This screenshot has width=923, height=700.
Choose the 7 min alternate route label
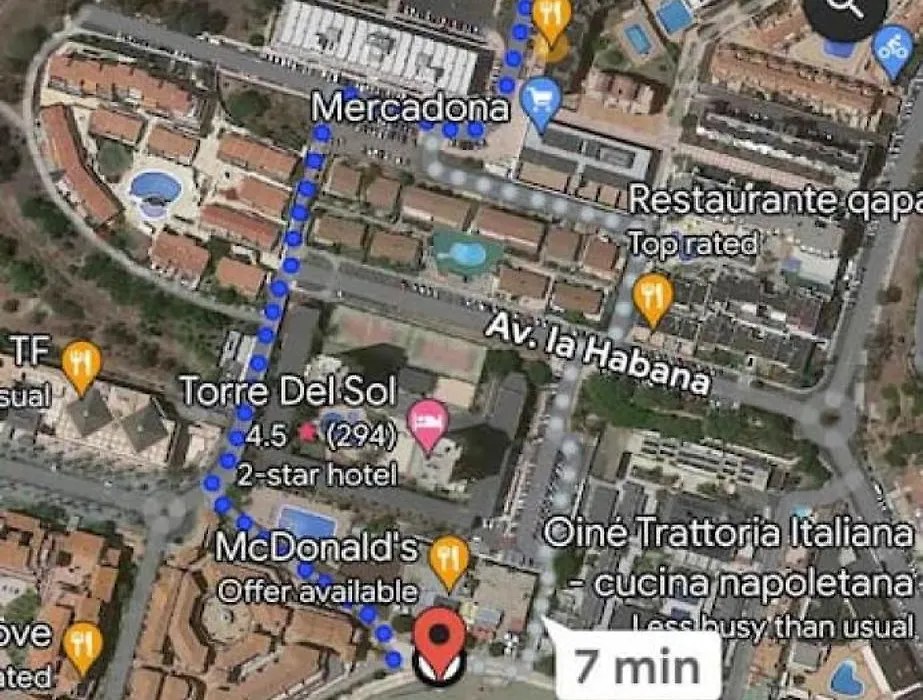tap(637, 665)
